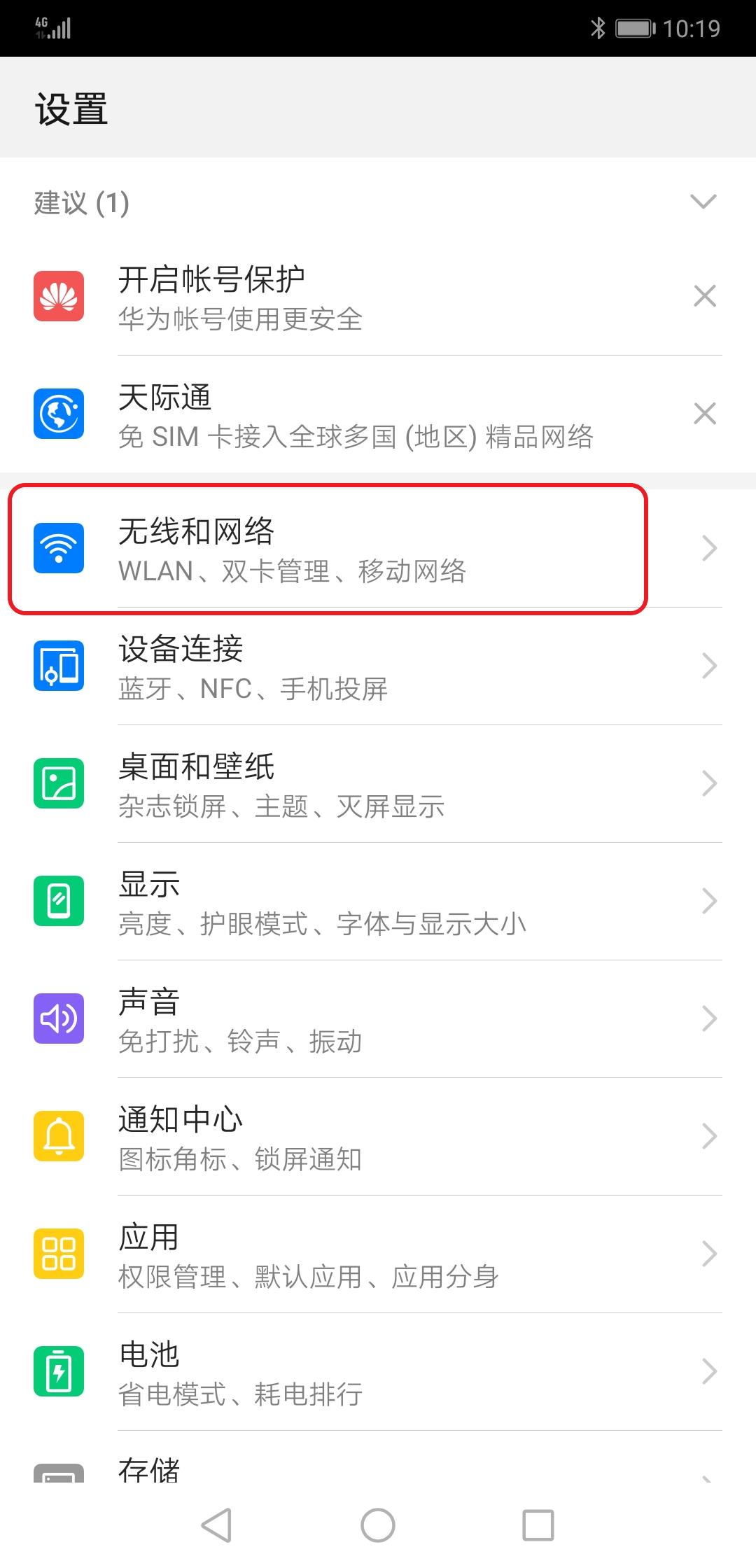Image resolution: width=756 pixels, height=1568 pixels.
Task: Open the 开启帐号保护 suggestion
Action: [x=350, y=297]
